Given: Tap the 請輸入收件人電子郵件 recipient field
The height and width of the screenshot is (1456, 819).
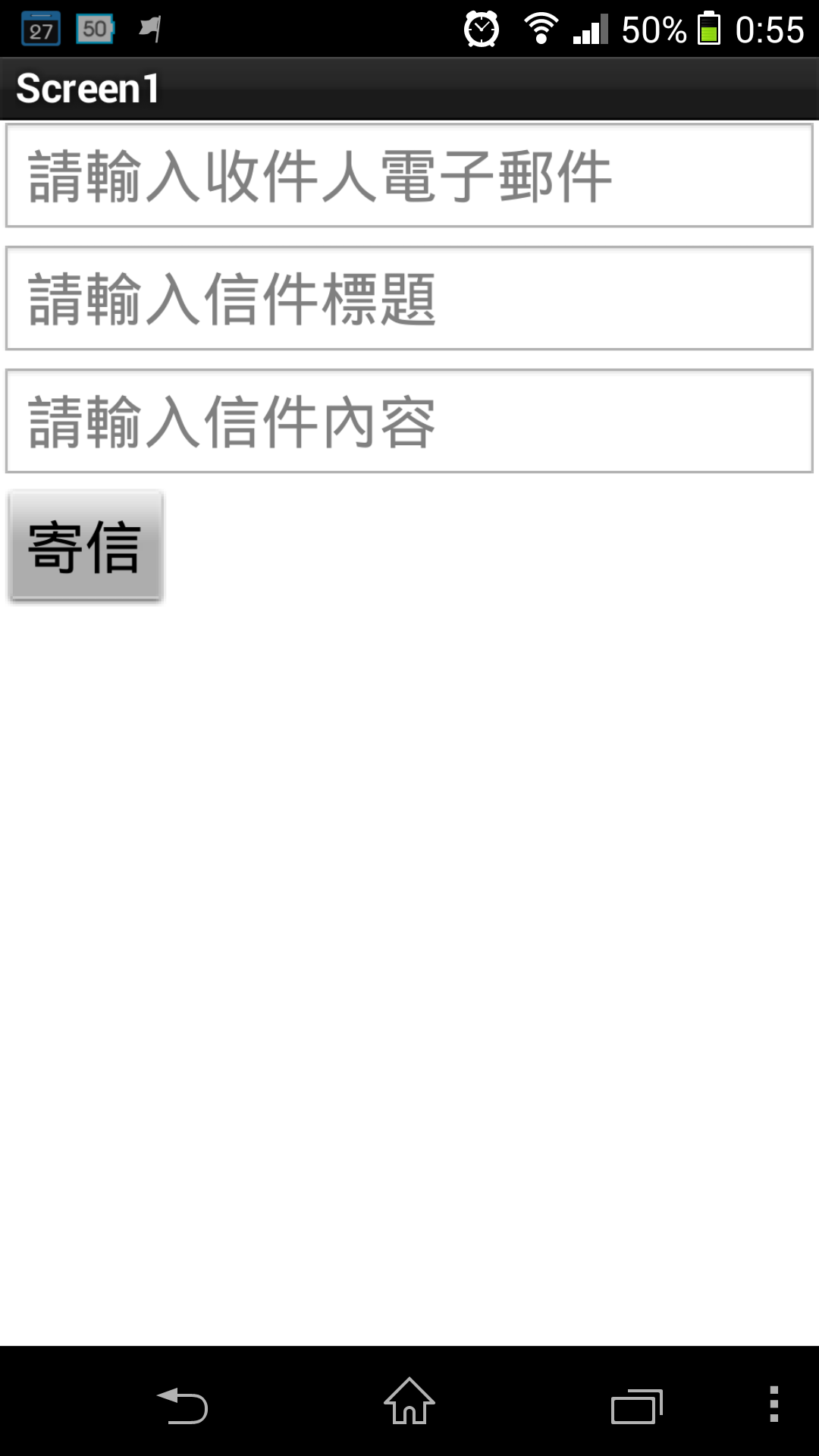Looking at the screenshot, I should [x=409, y=175].
